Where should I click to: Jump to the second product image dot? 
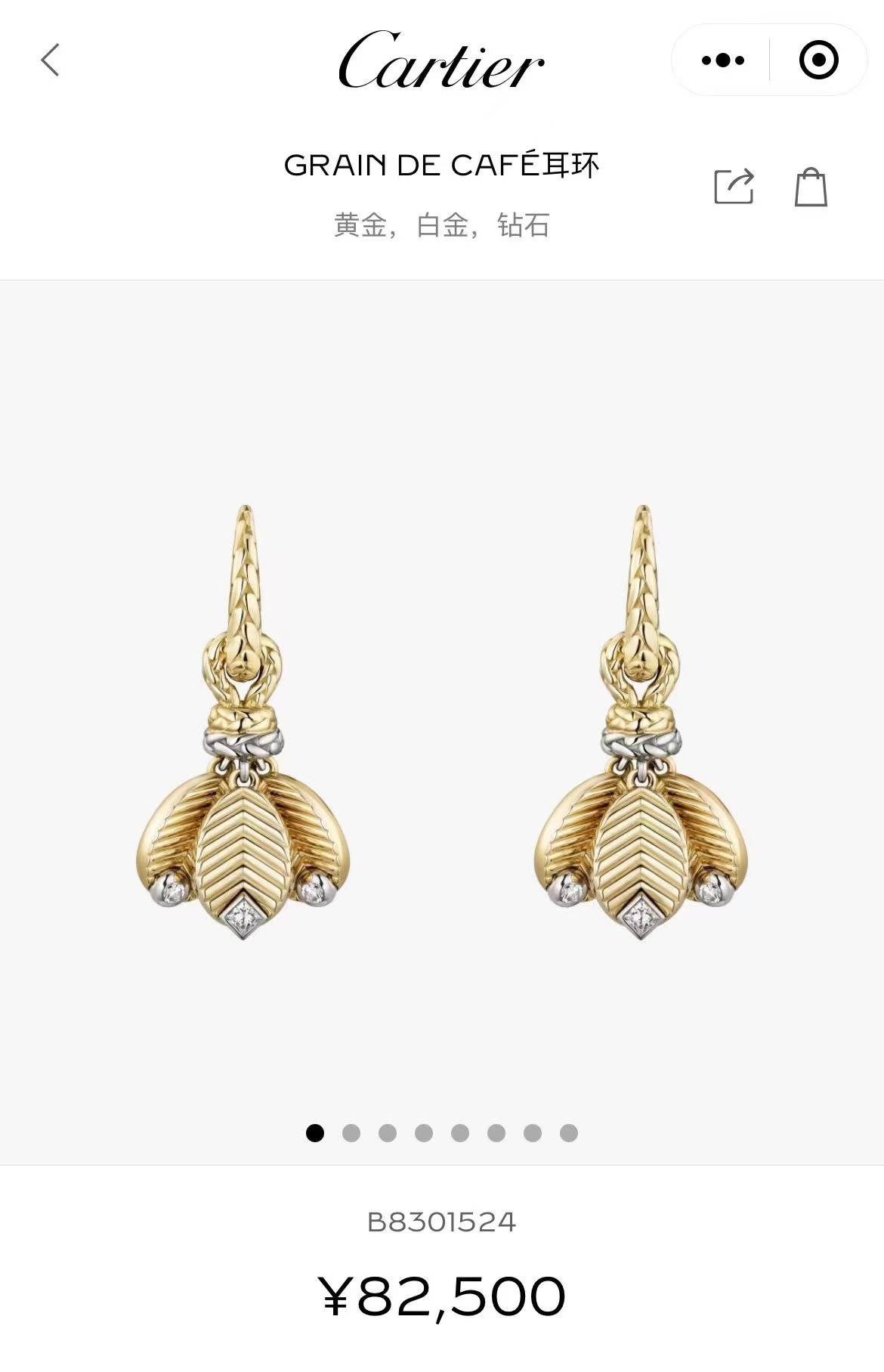pos(351,1133)
